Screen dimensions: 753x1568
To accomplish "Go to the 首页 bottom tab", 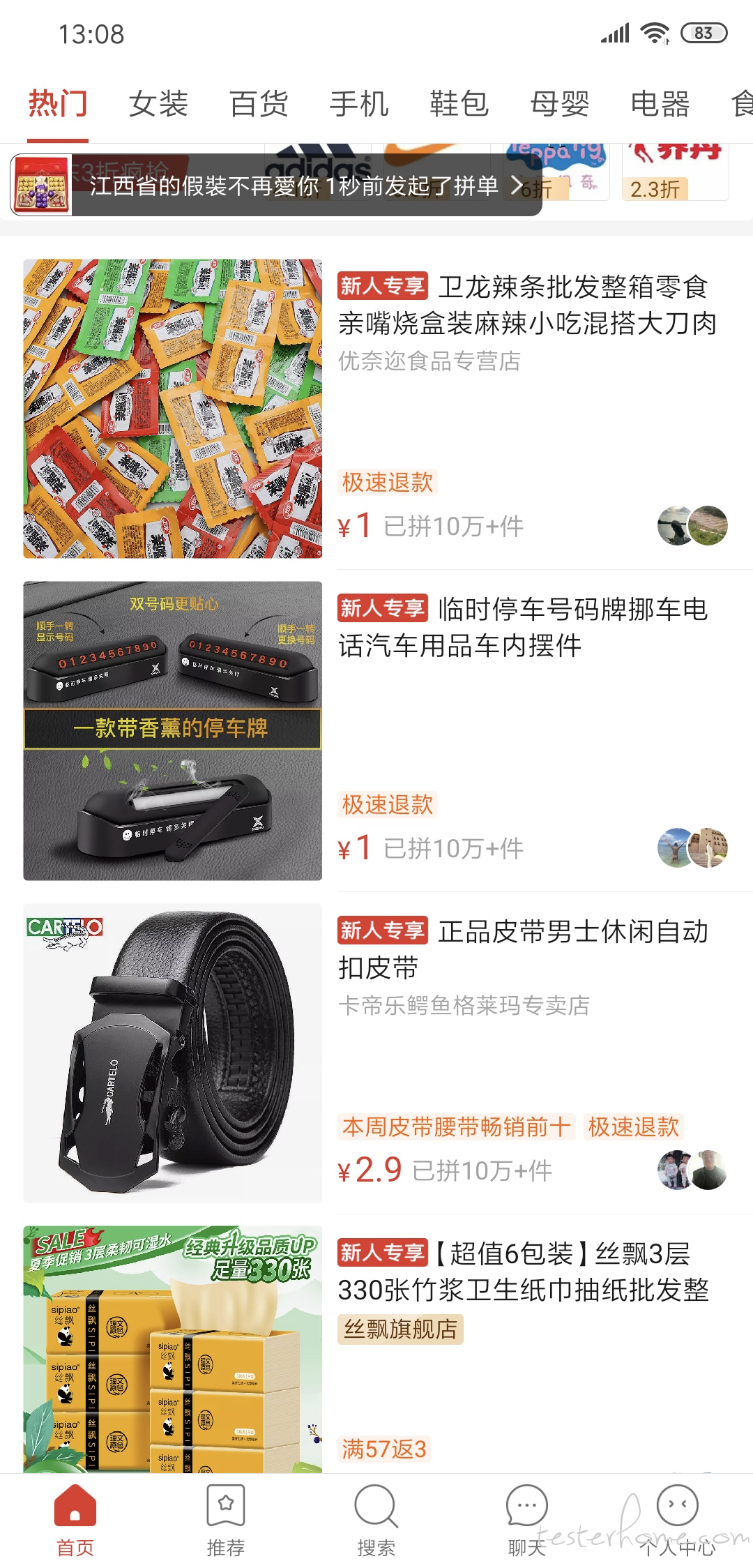I will [75, 1521].
